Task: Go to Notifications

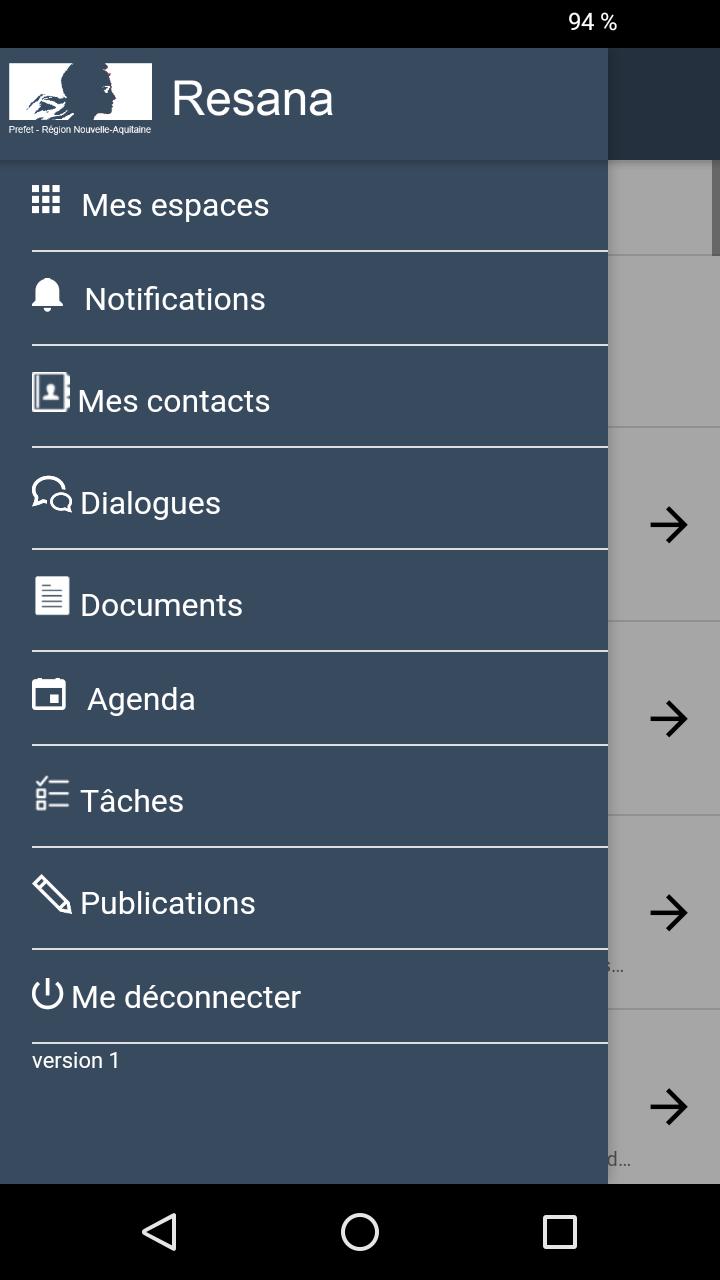Action: (175, 299)
